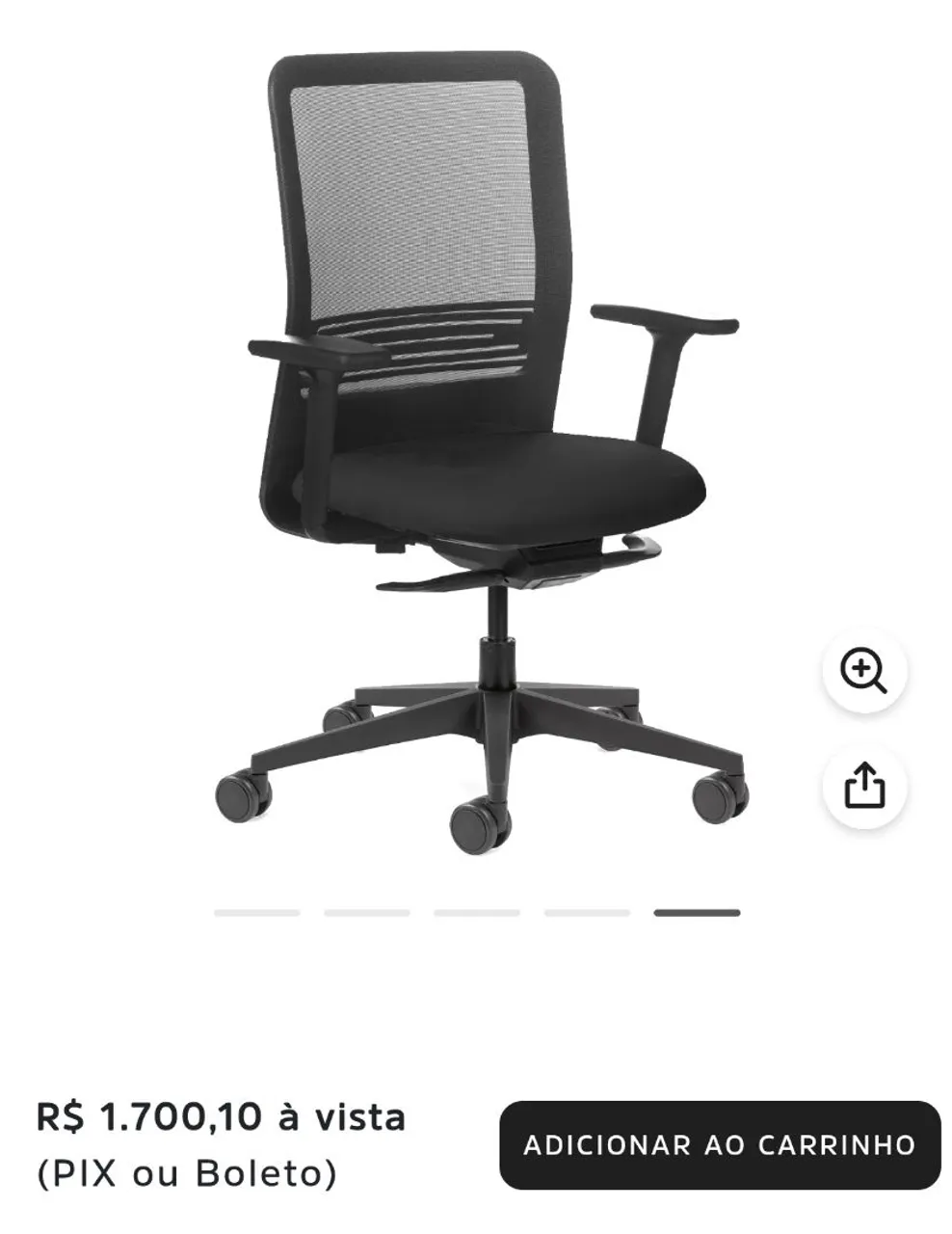The height and width of the screenshot is (1234, 952).
Task: Zoom into the chair product image
Action: pyautogui.click(x=863, y=669)
